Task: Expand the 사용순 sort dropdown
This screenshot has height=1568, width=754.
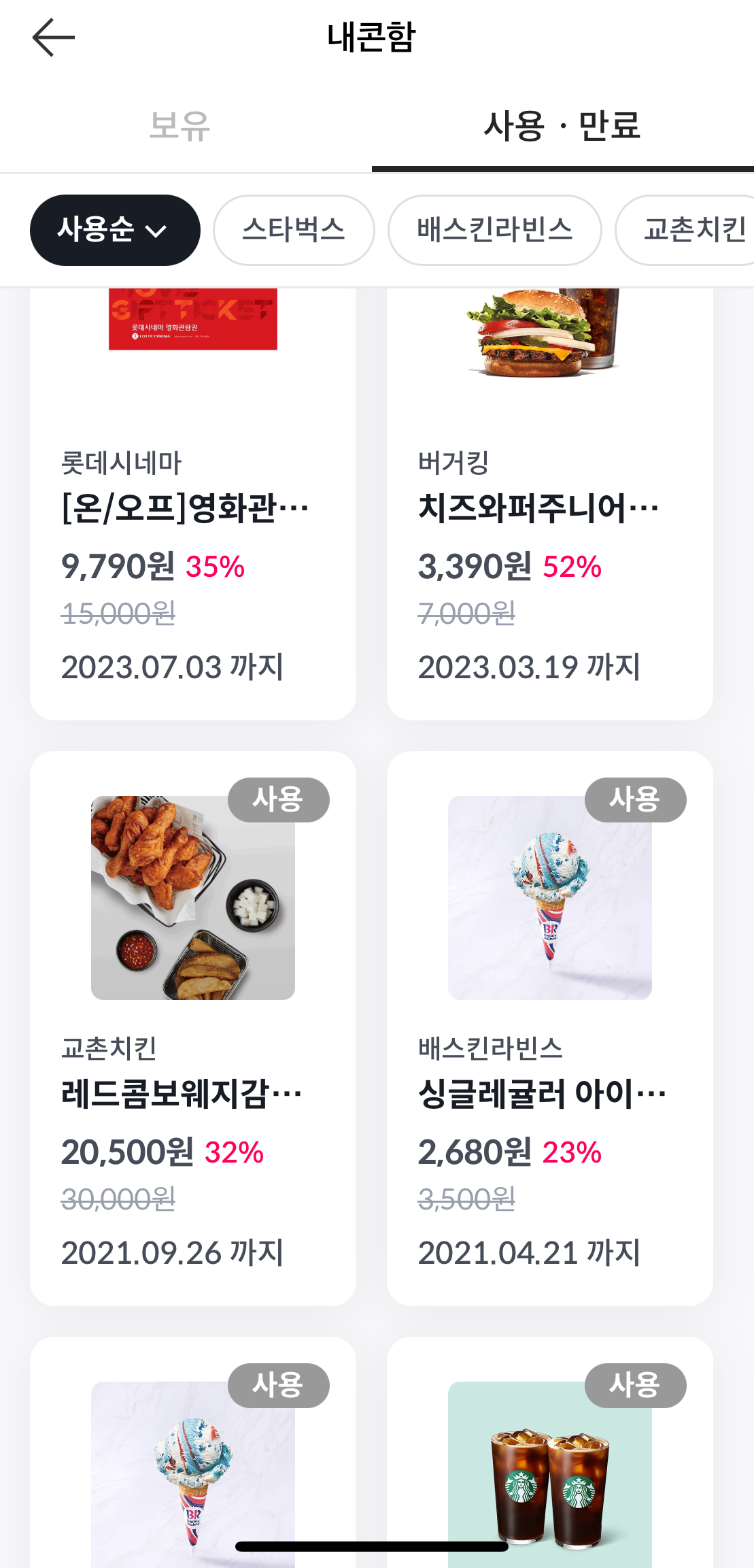Action: coord(114,230)
